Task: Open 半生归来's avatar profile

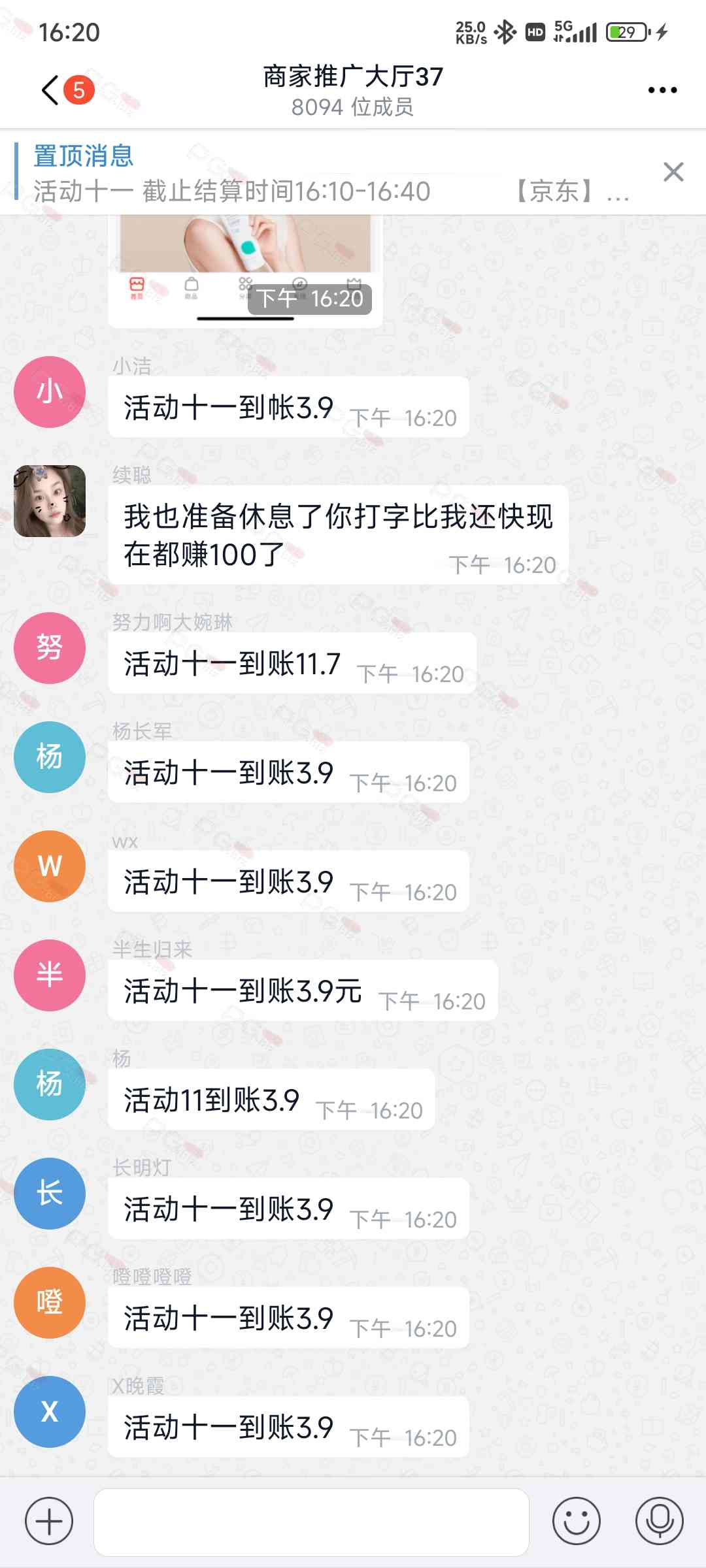Action: pos(50,975)
